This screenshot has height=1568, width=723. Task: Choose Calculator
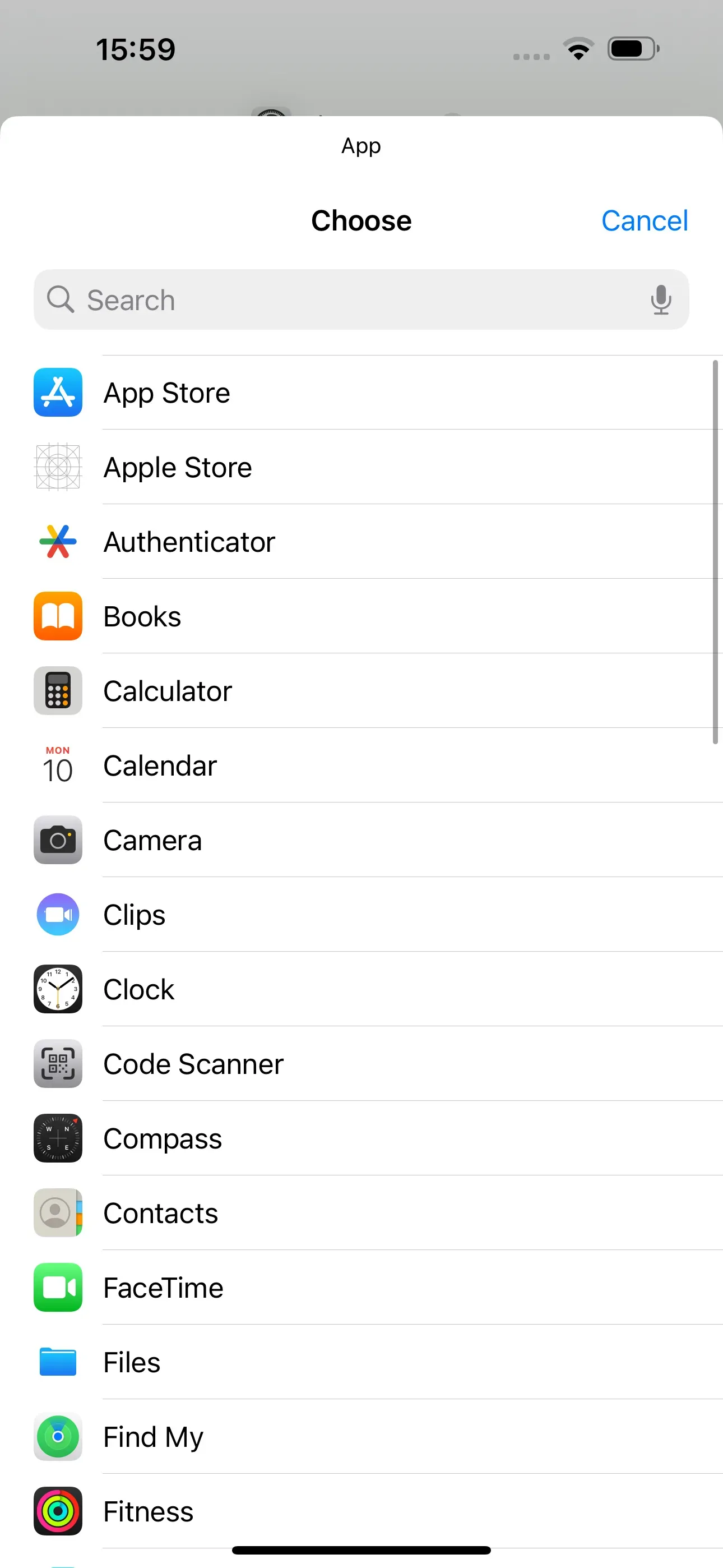(361, 691)
